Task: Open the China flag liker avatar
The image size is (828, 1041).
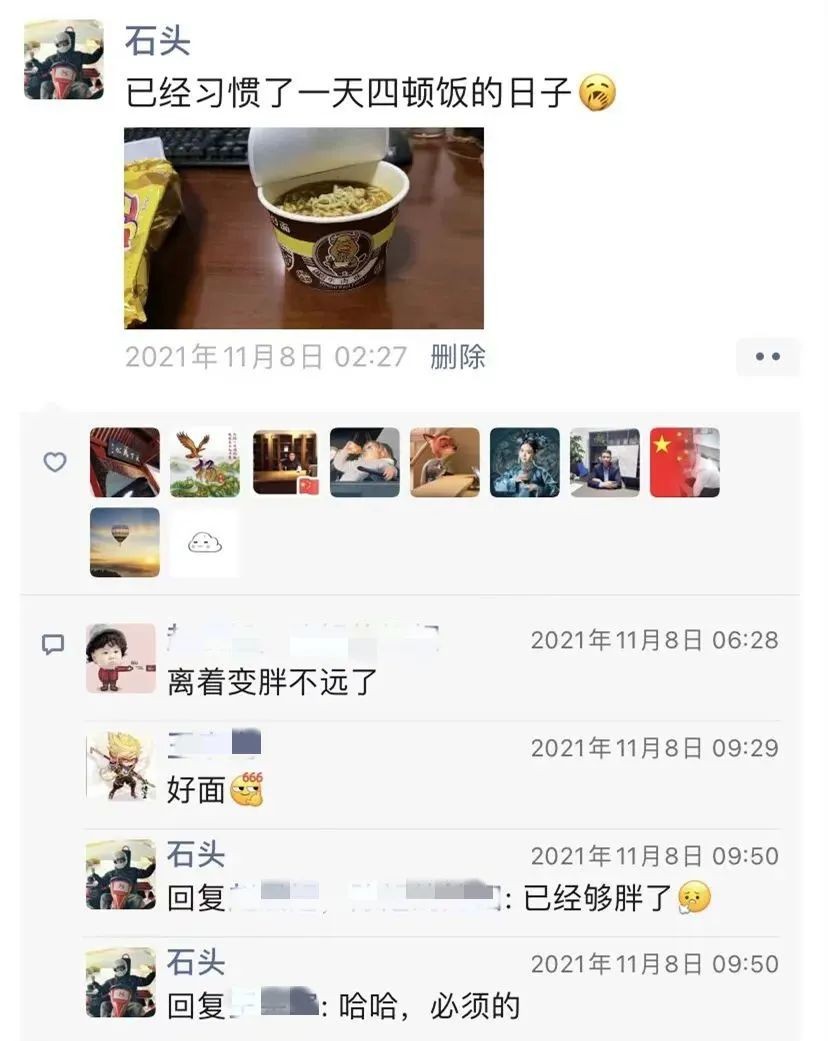Action: click(x=684, y=462)
